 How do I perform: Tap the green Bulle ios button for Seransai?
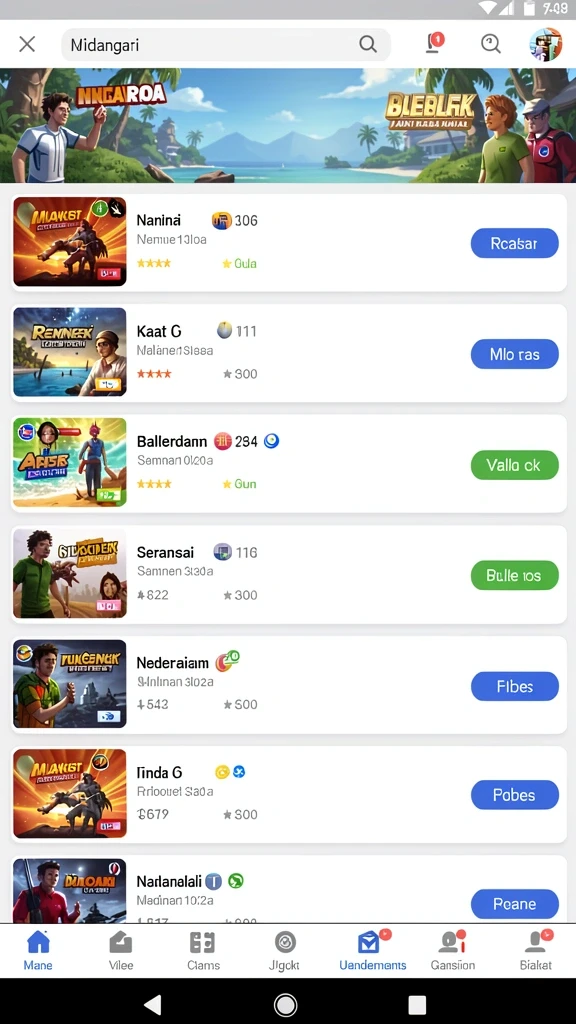[515, 575]
